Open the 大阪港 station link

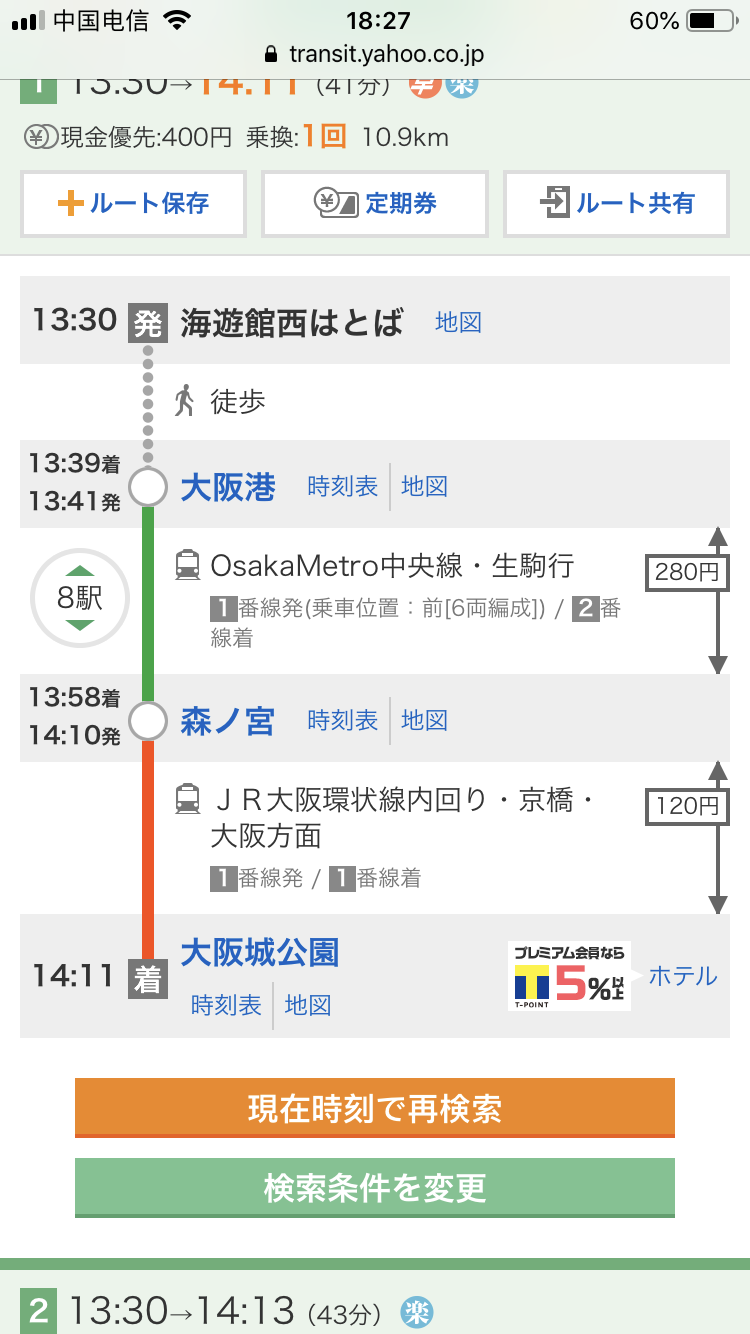coord(228,487)
